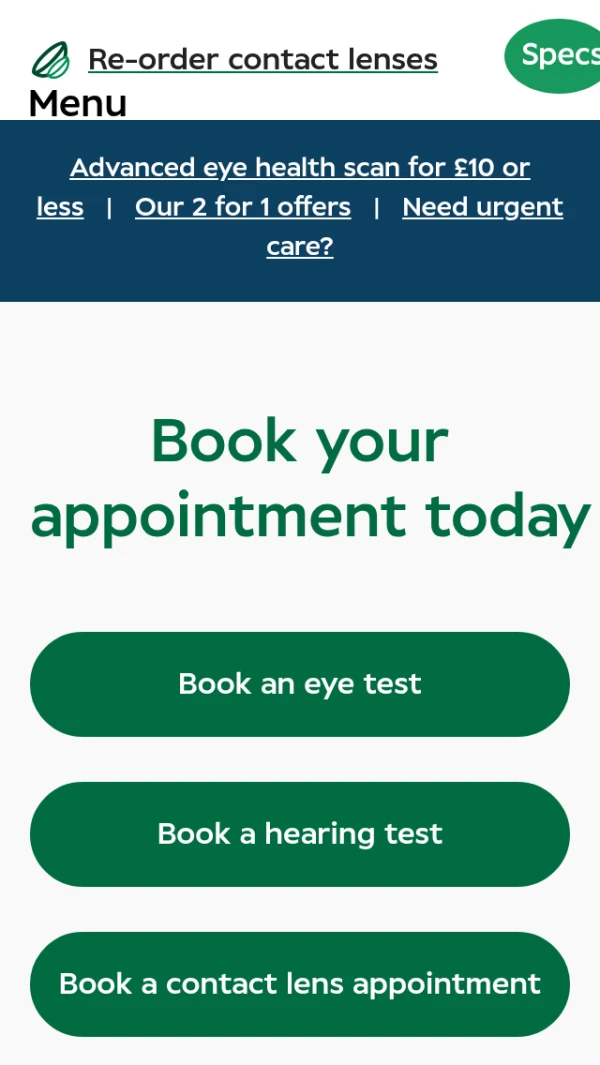Open the Menu
The image size is (600, 1065).
[x=78, y=103]
